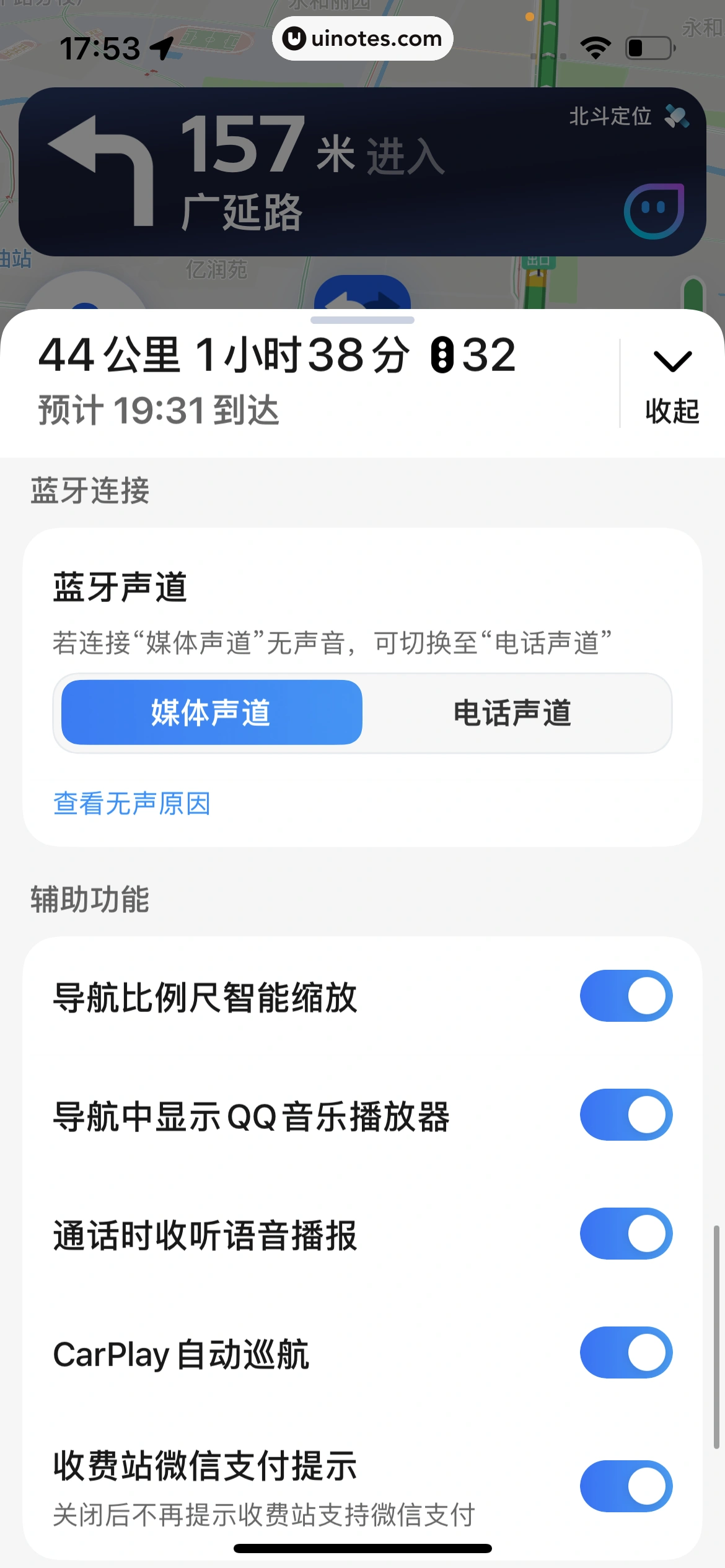
Task: Tap the voice assistant face icon
Action: [654, 211]
